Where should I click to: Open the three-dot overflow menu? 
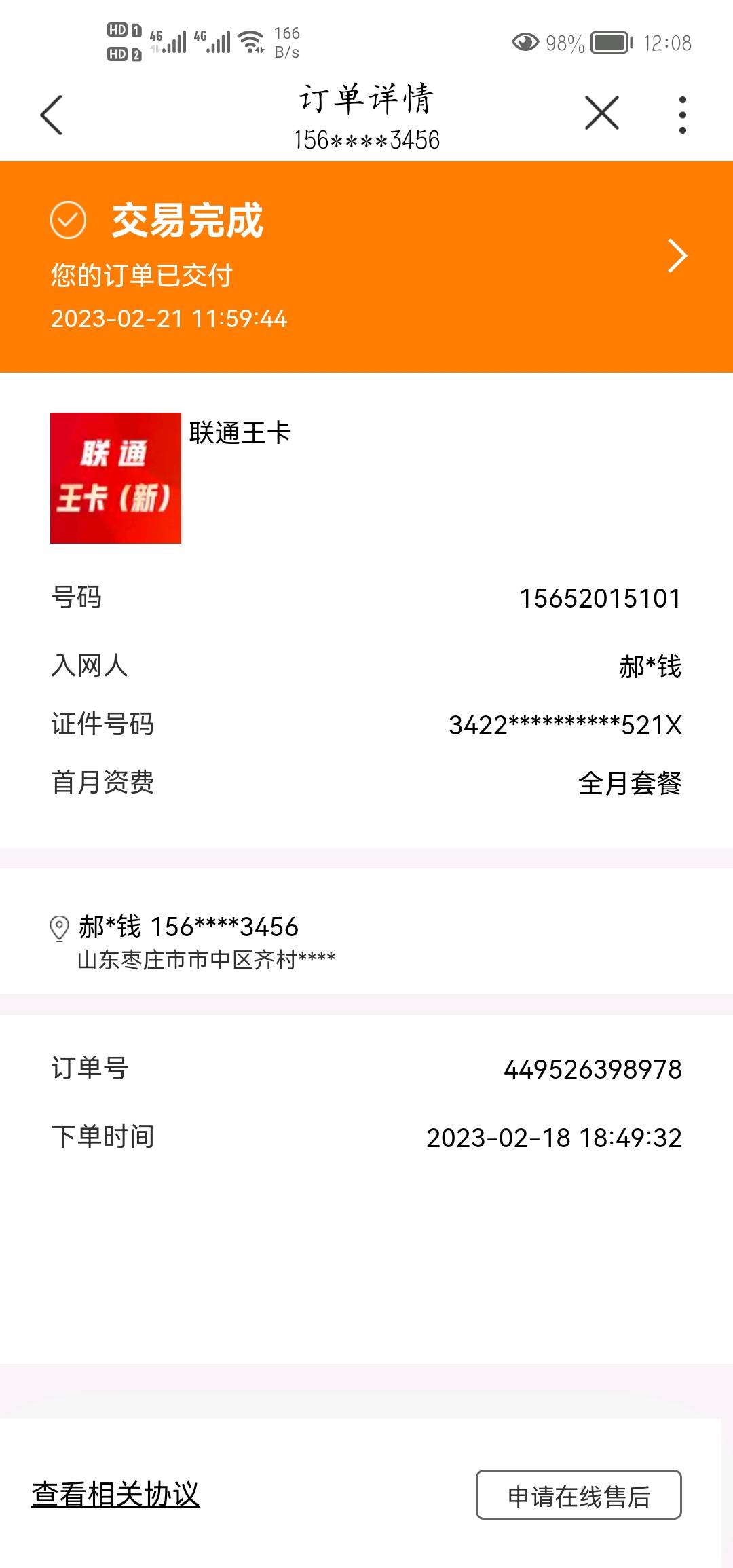click(x=682, y=115)
